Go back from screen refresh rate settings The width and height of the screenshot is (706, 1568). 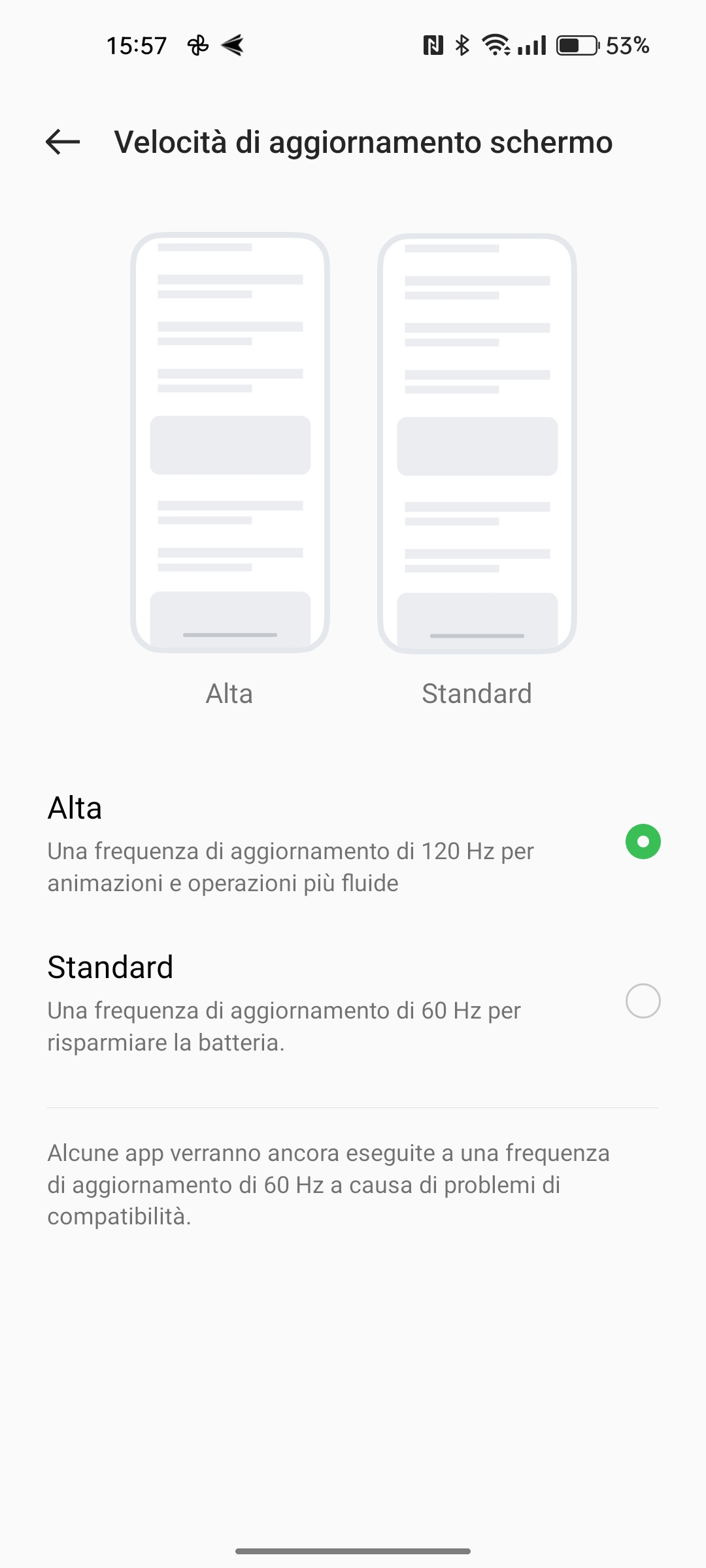[63, 142]
